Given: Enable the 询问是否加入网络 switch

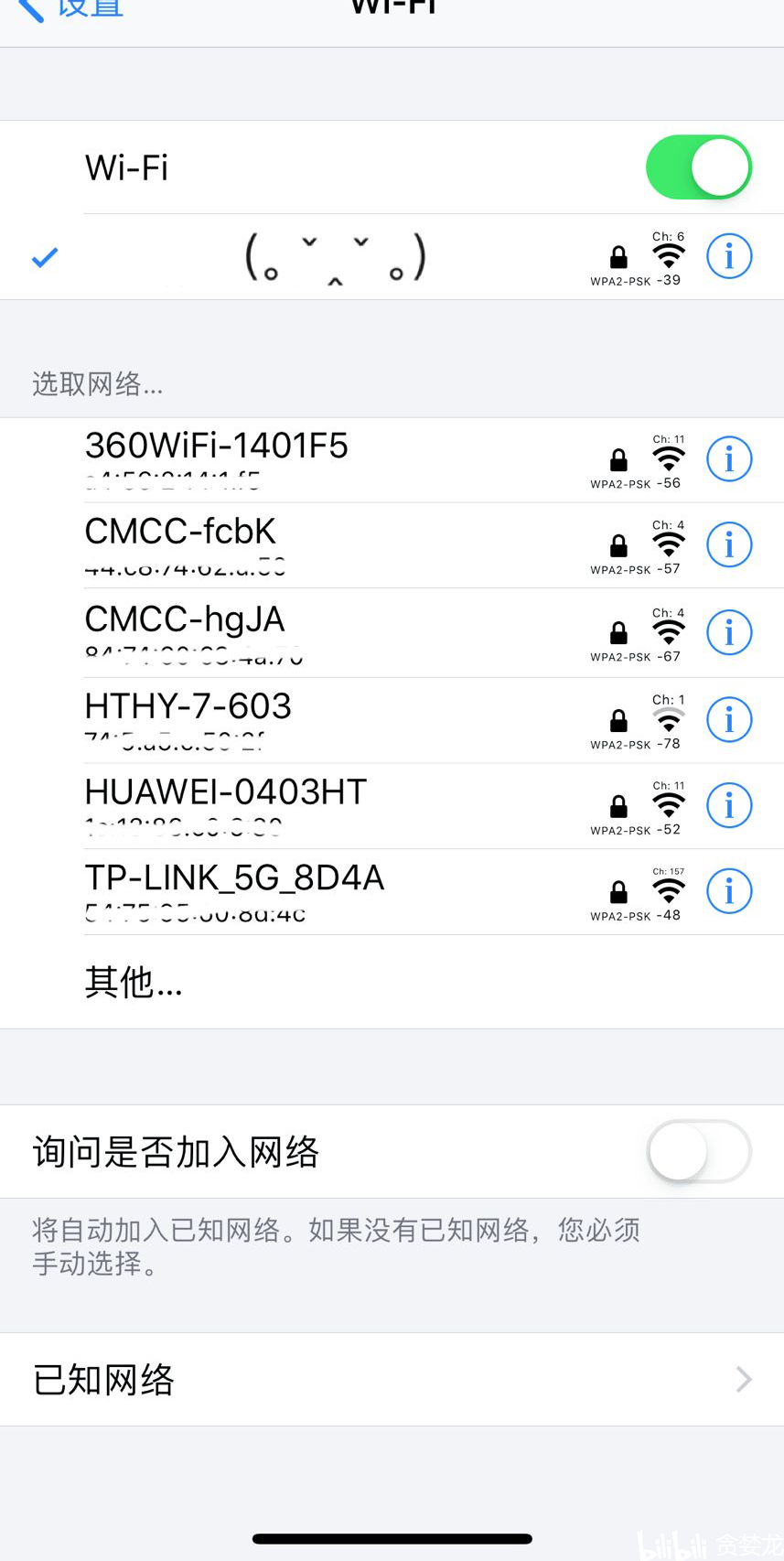Looking at the screenshot, I should click(698, 1151).
